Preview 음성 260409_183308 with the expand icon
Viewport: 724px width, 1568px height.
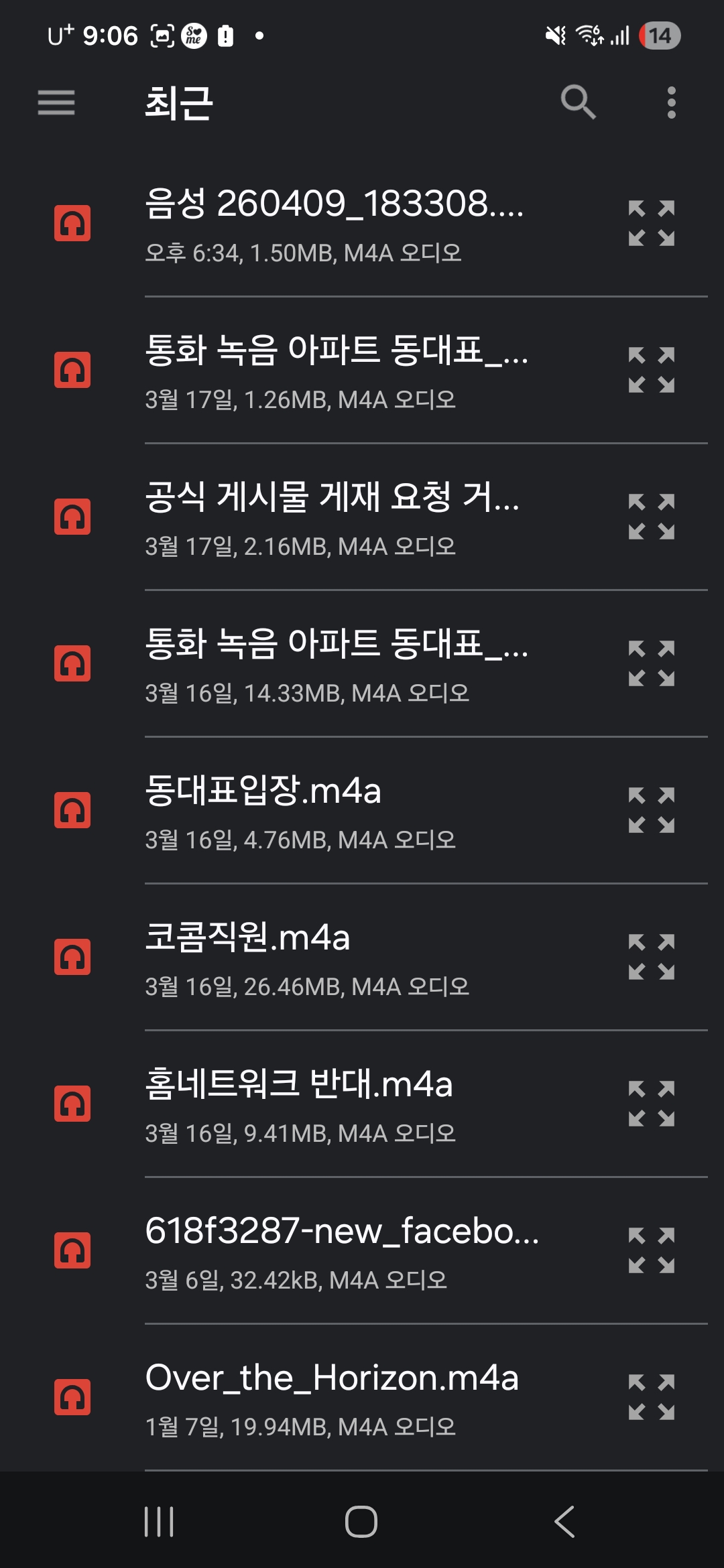click(x=651, y=223)
